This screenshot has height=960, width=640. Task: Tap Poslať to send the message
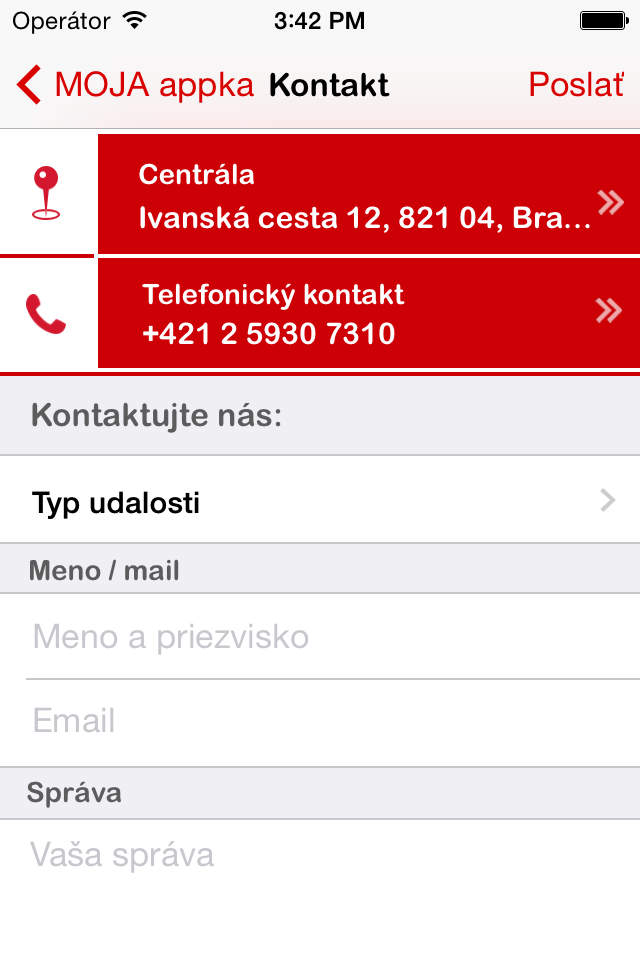(576, 86)
